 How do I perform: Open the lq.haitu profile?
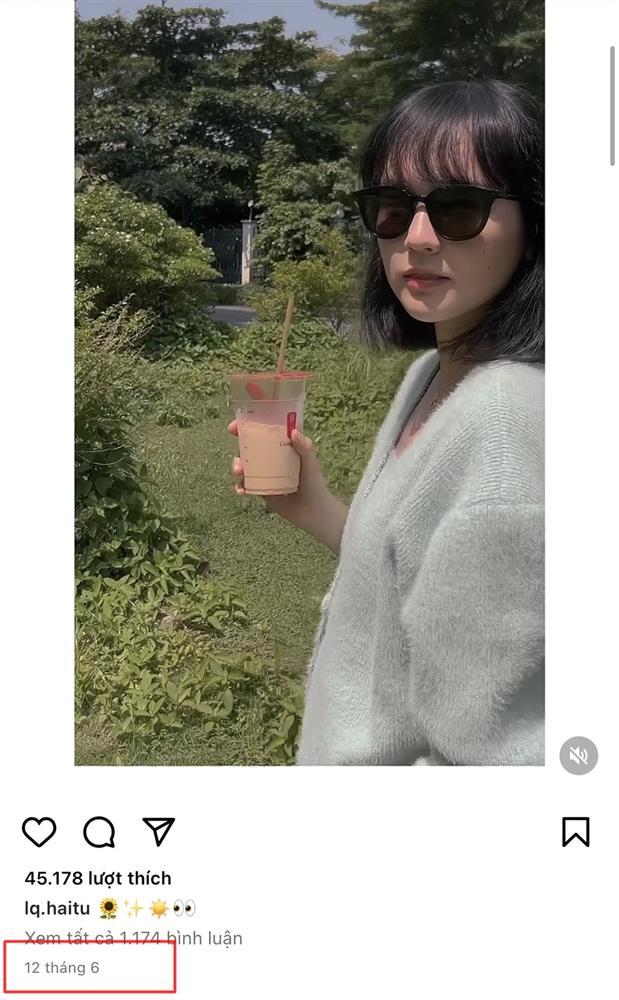[x=58, y=908]
